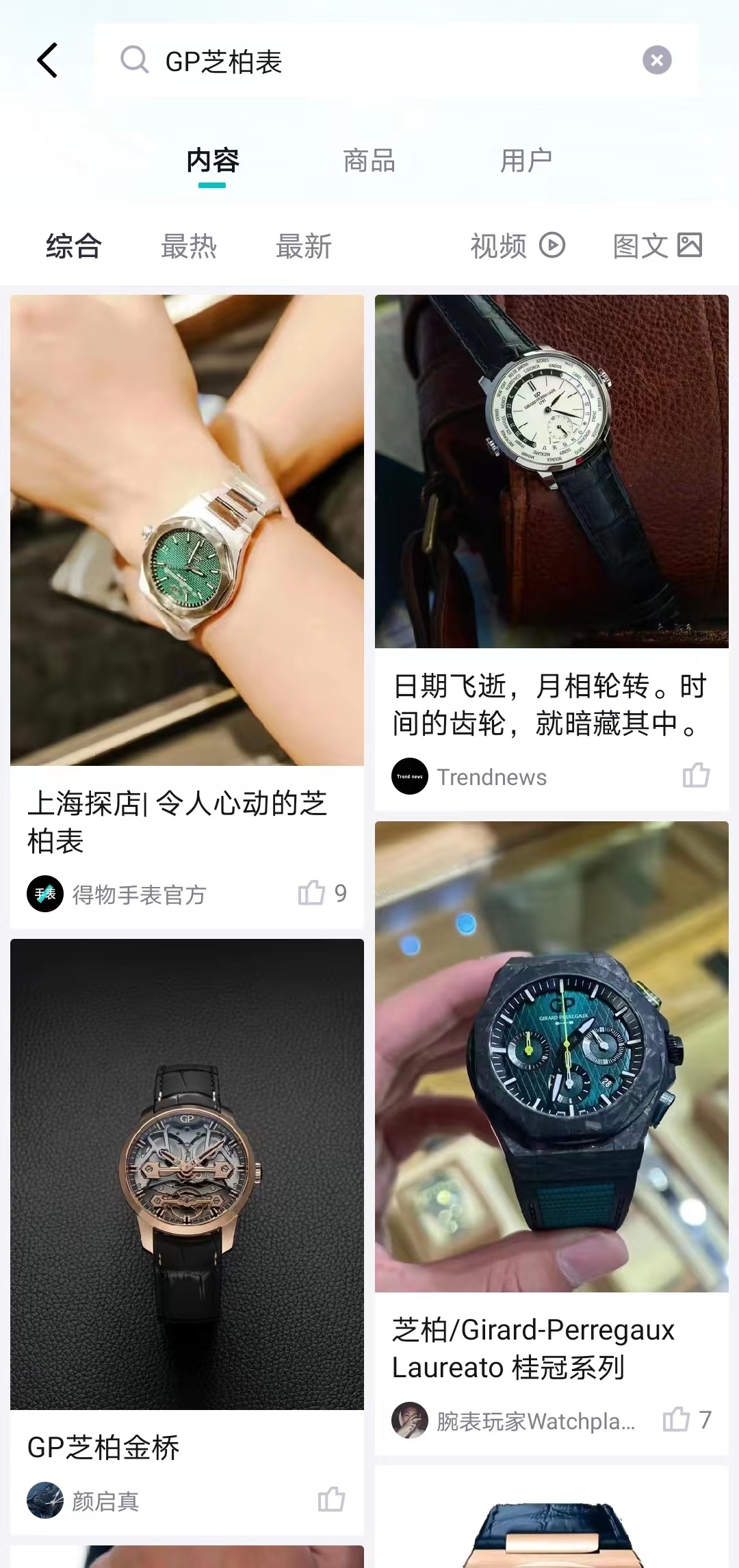This screenshot has width=739, height=1568.
Task: Sort results by 最新
Action: point(303,246)
